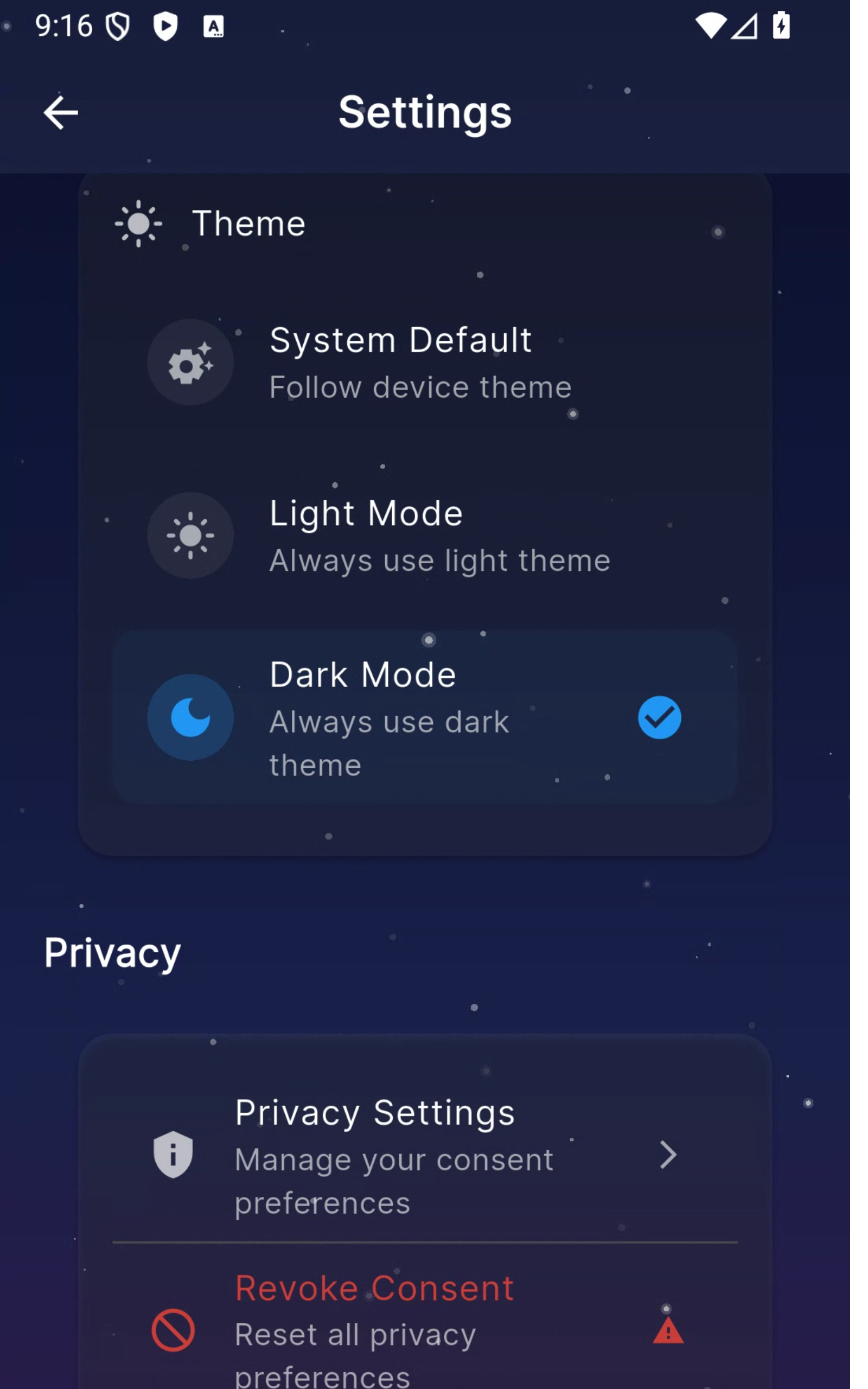Select the System Default theme
The width and height of the screenshot is (868, 1389).
401,362
